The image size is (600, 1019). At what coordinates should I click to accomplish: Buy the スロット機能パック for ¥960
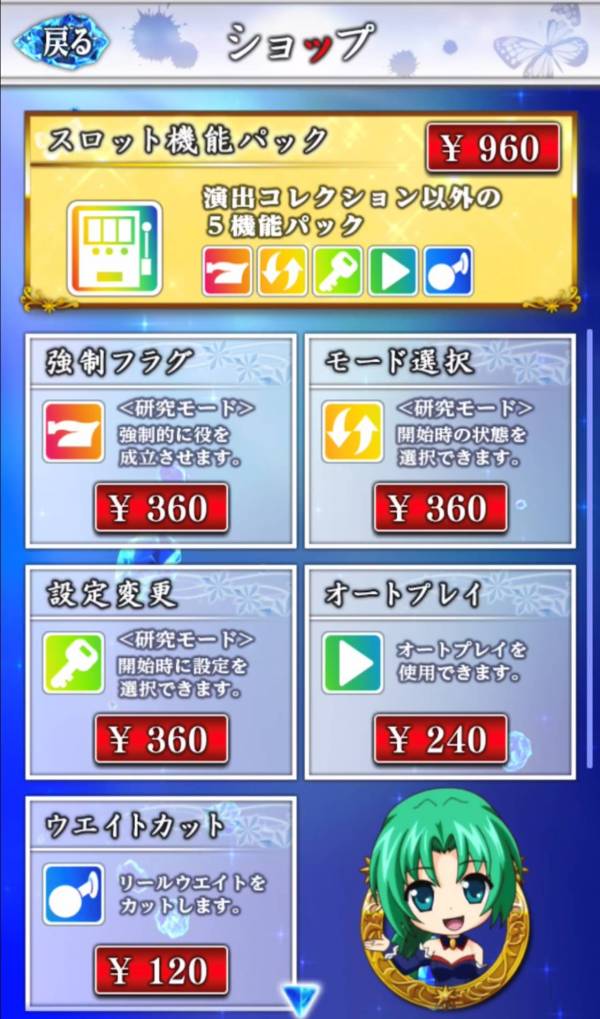tap(493, 149)
